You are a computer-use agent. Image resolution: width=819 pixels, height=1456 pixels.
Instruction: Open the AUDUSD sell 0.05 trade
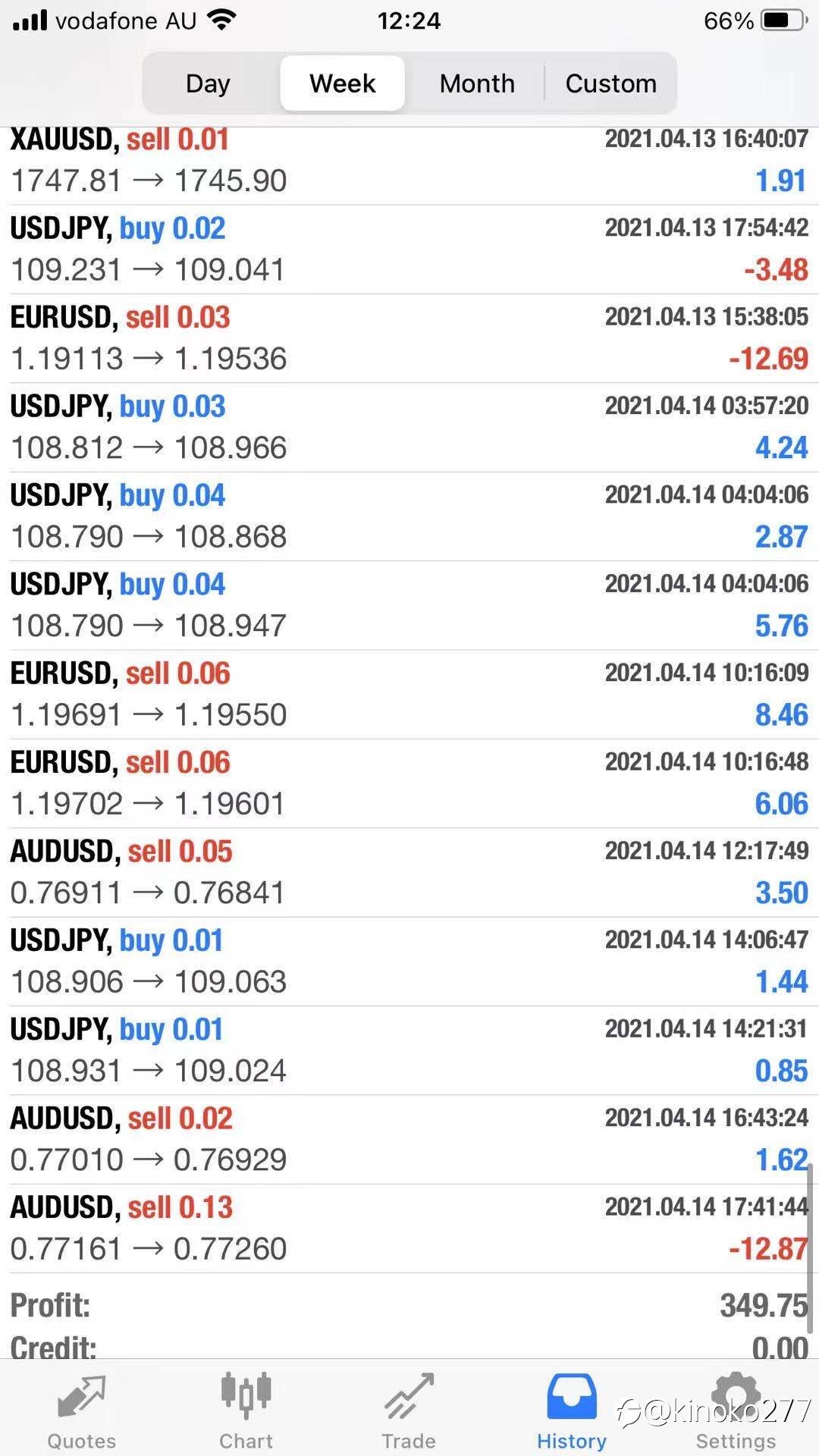click(409, 872)
